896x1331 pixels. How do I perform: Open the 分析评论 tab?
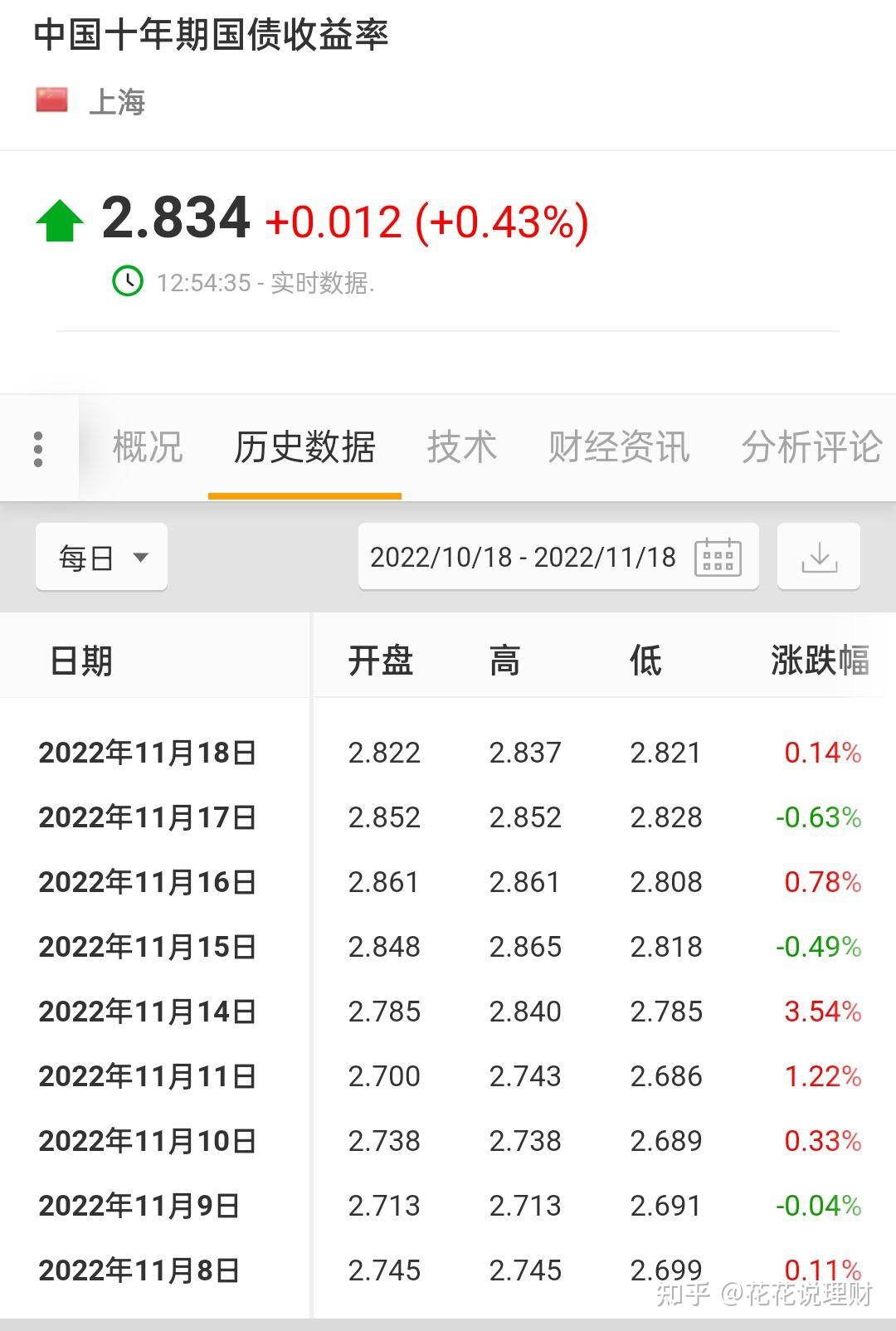pos(813,446)
